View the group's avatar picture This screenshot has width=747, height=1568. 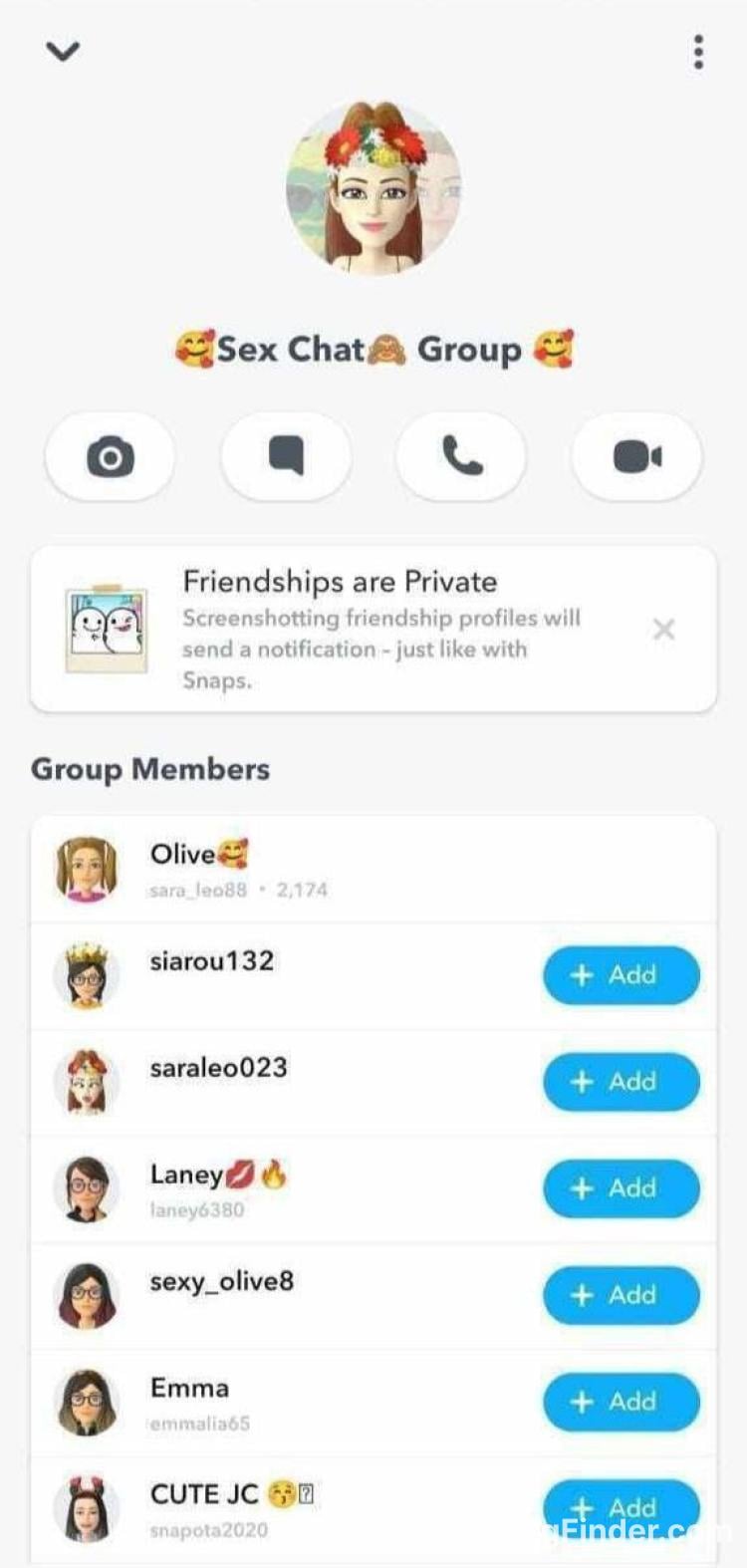click(373, 187)
